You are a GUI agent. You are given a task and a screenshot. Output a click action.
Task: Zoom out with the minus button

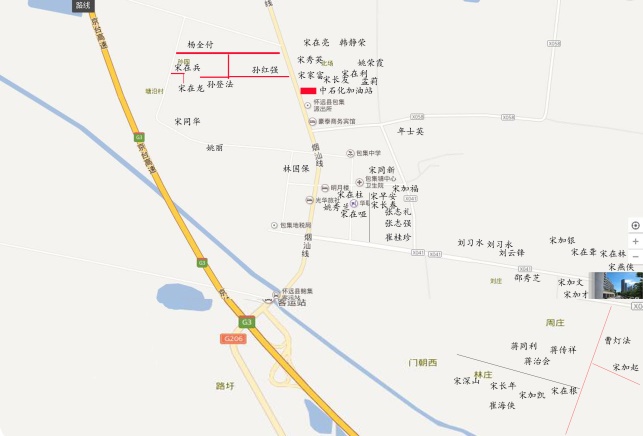635,258
